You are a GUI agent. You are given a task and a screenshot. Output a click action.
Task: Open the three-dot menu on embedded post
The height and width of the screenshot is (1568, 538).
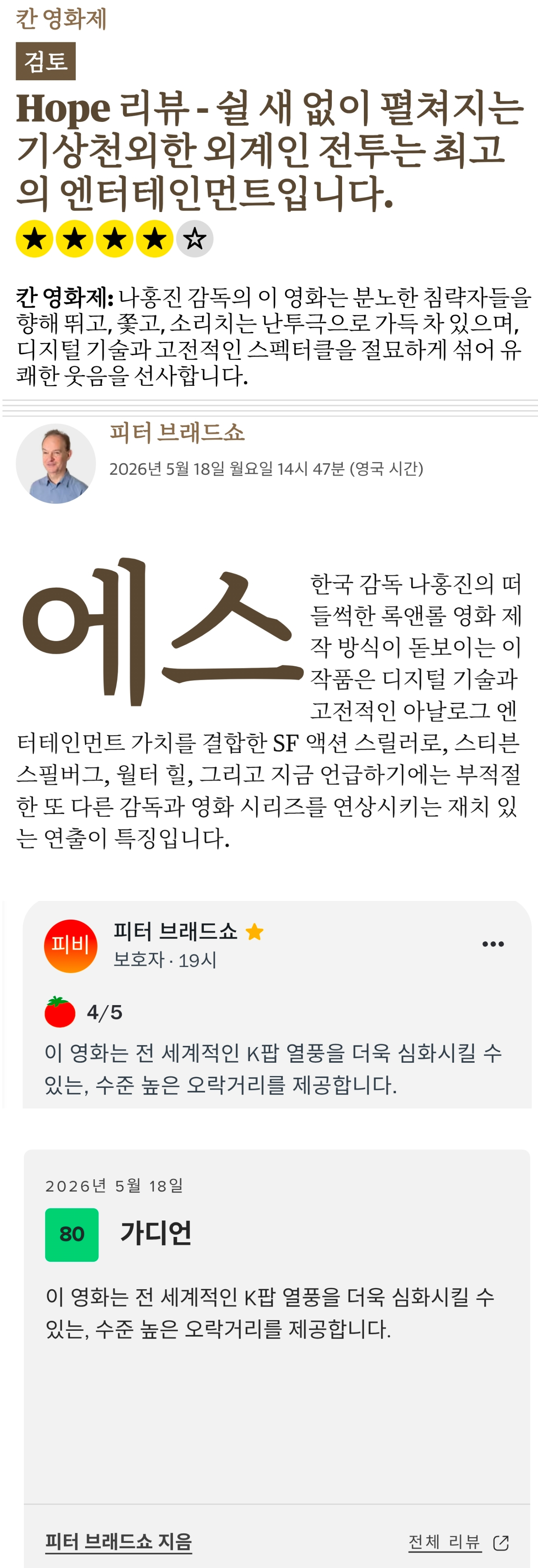[x=492, y=944]
